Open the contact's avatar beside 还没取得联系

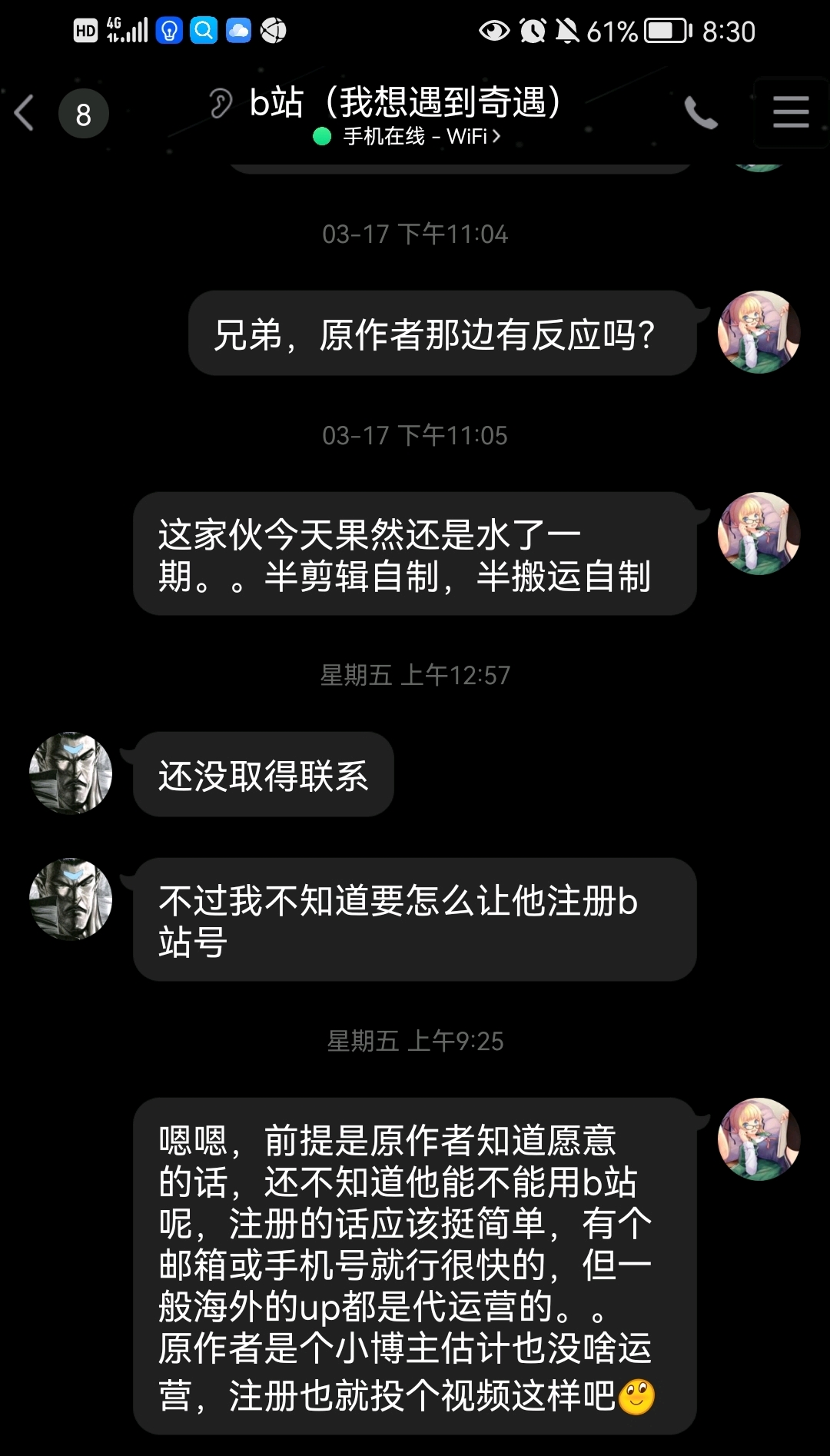(71, 773)
